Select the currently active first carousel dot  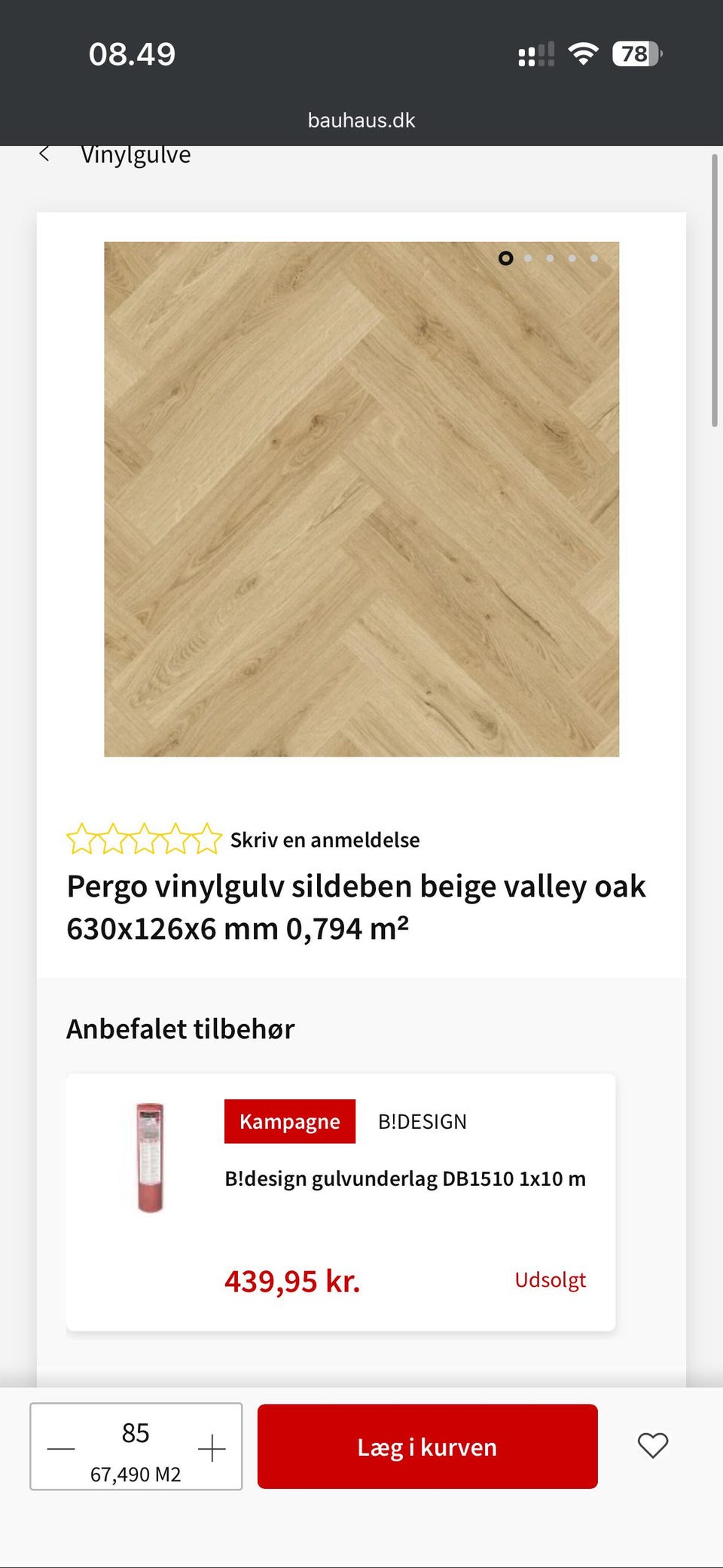click(x=506, y=258)
